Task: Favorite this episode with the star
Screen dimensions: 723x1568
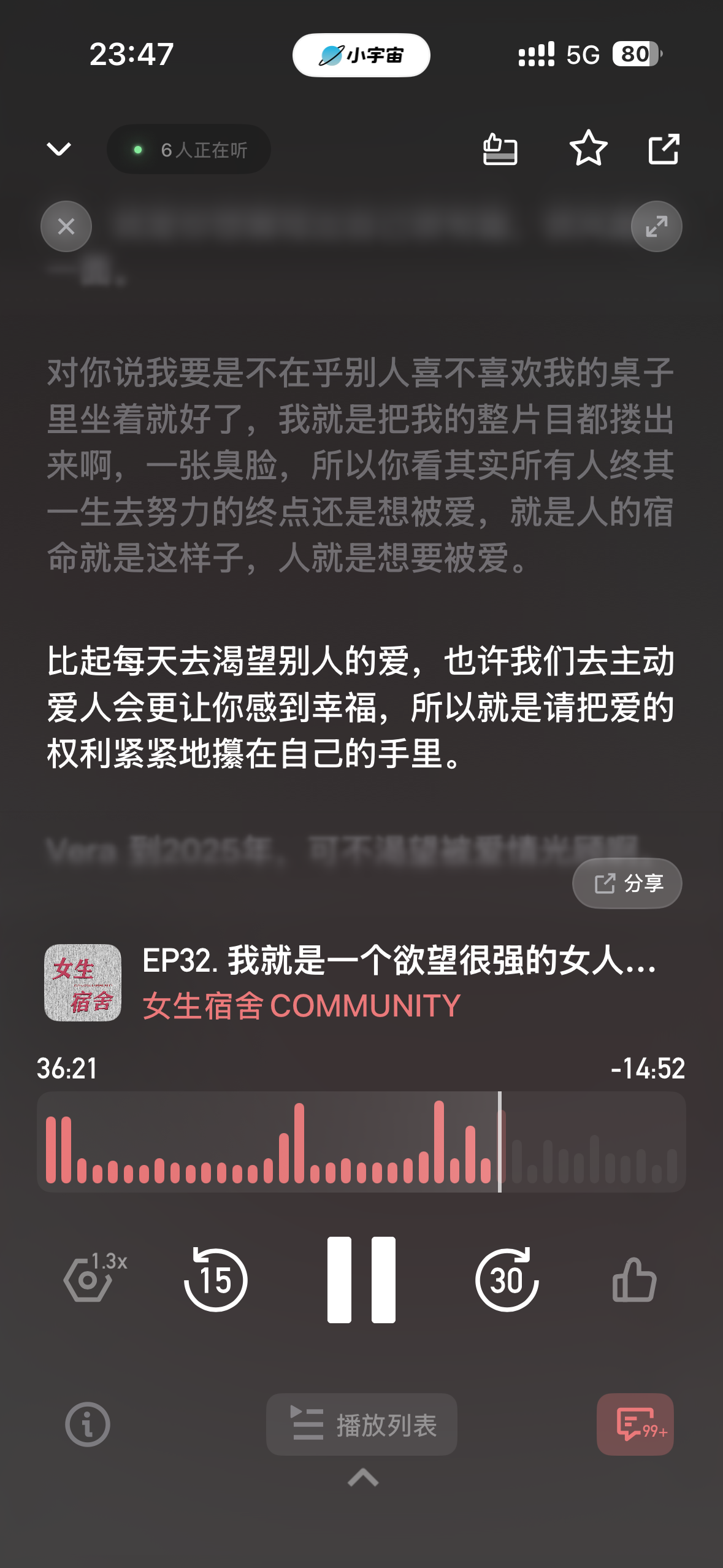Action: 588,148
